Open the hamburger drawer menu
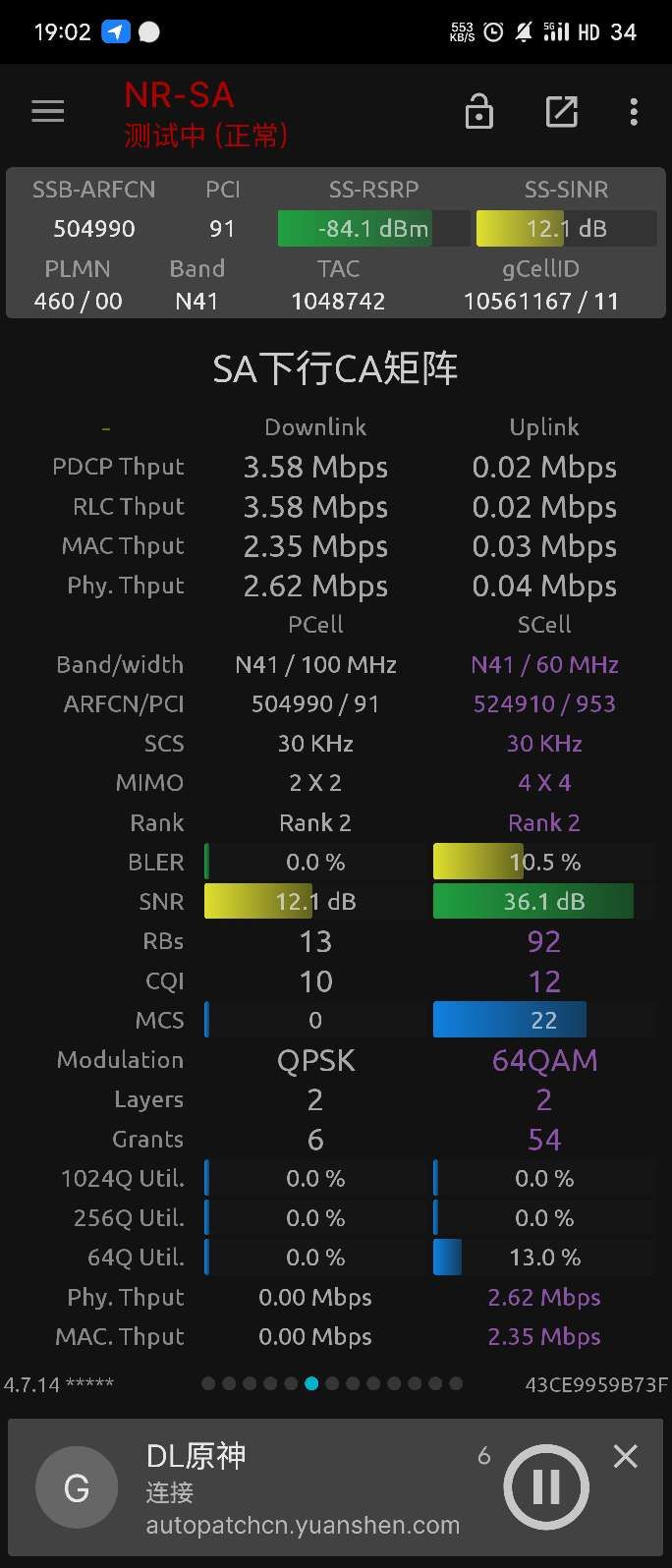Screen dimensions: 672x1568 pyautogui.click(x=47, y=112)
